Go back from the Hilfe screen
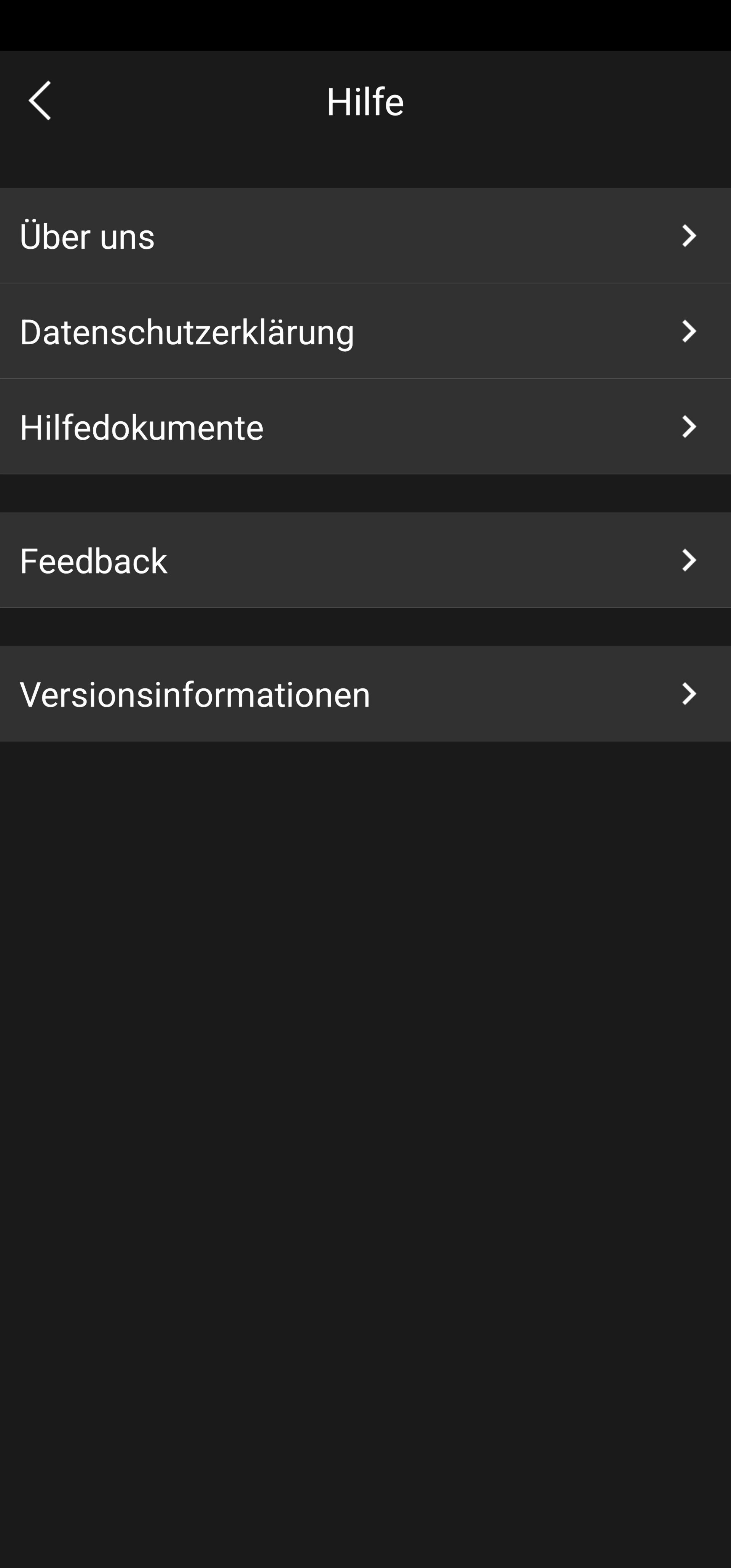The height and width of the screenshot is (1568, 731). [40, 101]
